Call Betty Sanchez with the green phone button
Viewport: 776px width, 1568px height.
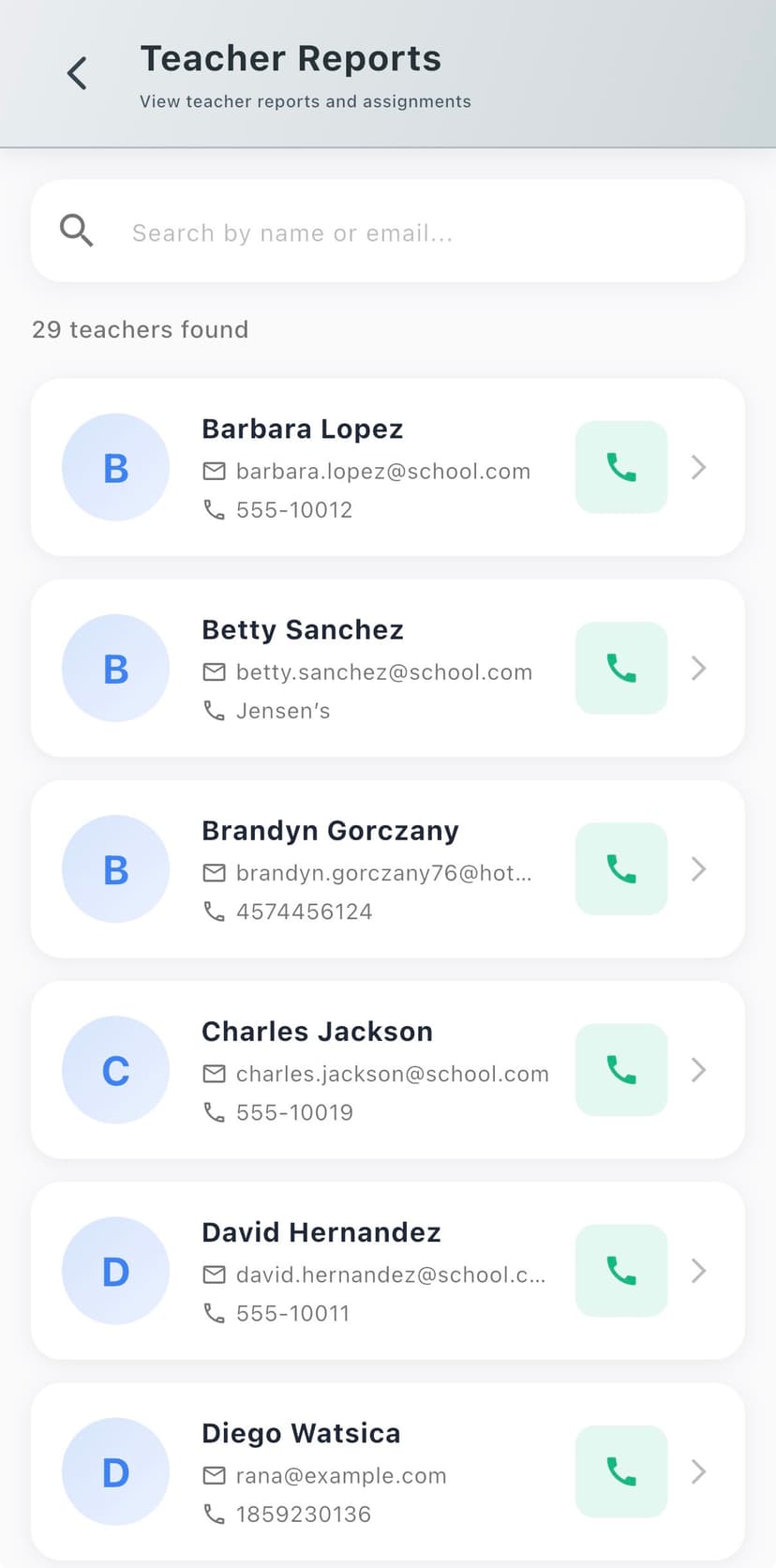621,668
